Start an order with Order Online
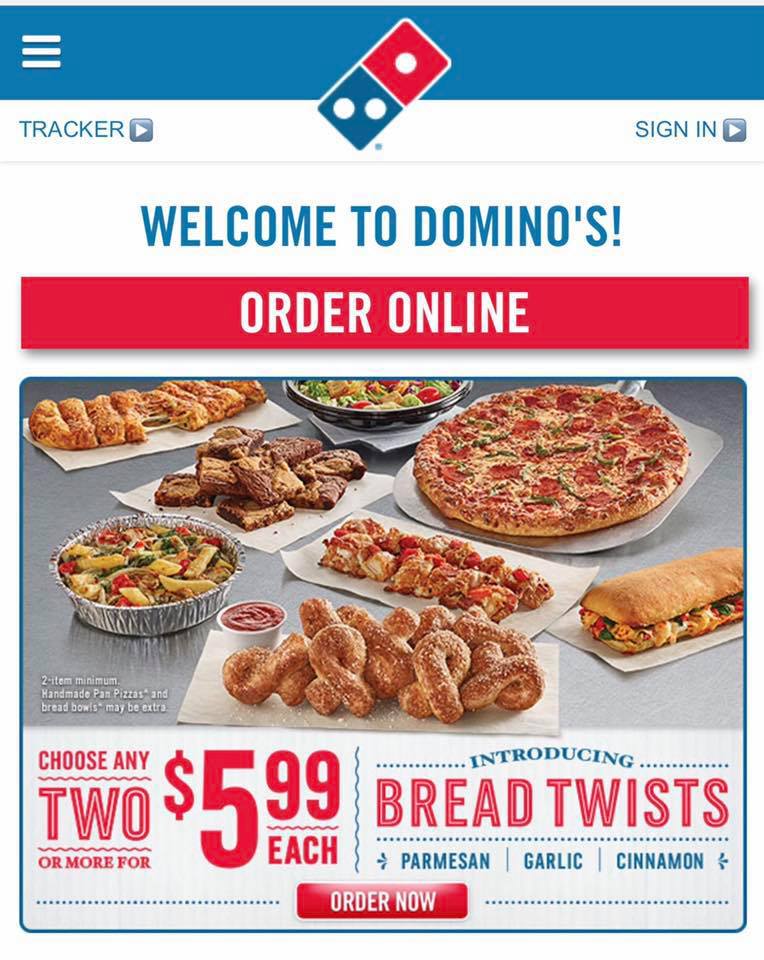The image size is (764, 960). (x=384, y=313)
